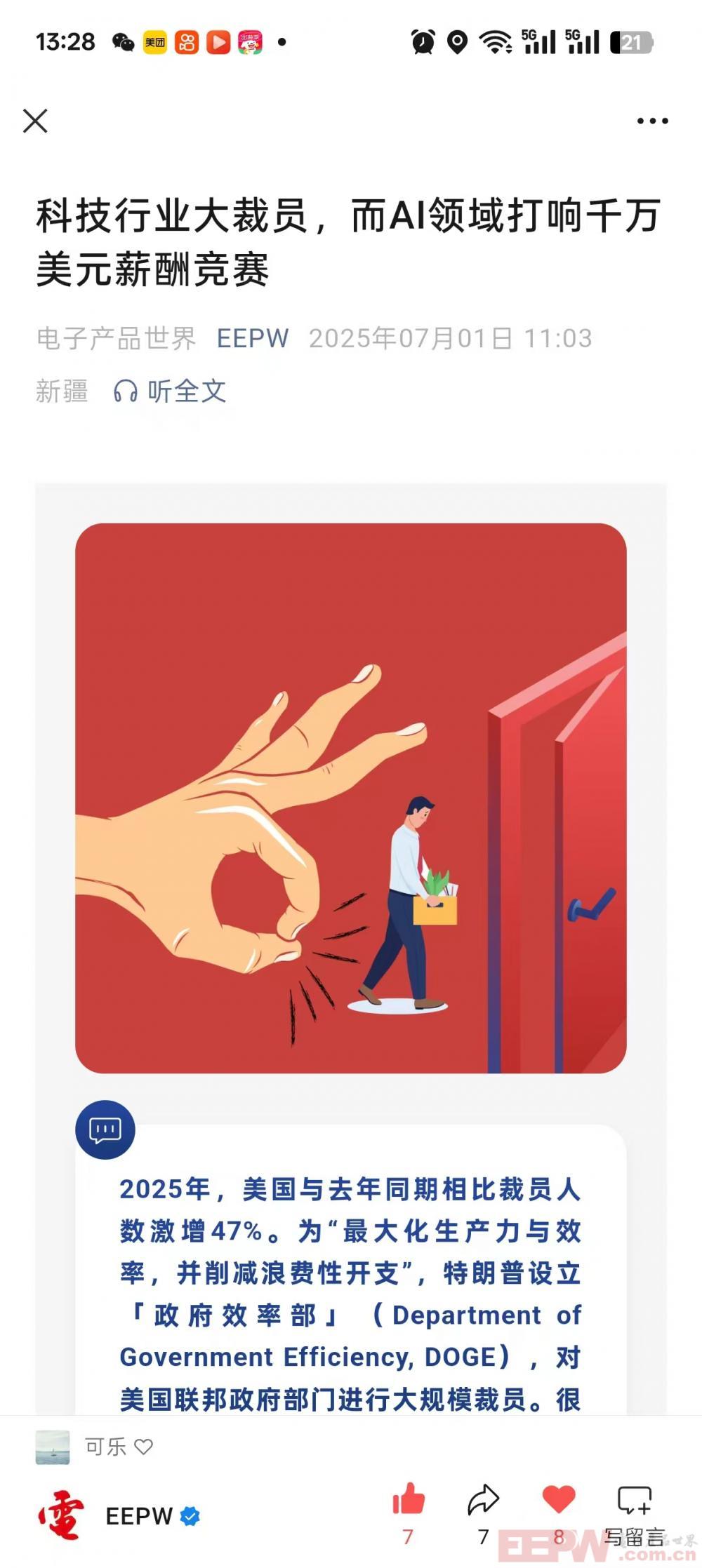Tap the thumbs-up icon with 7
Viewport: 702px width, 1568px height.
pyautogui.click(x=408, y=1500)
